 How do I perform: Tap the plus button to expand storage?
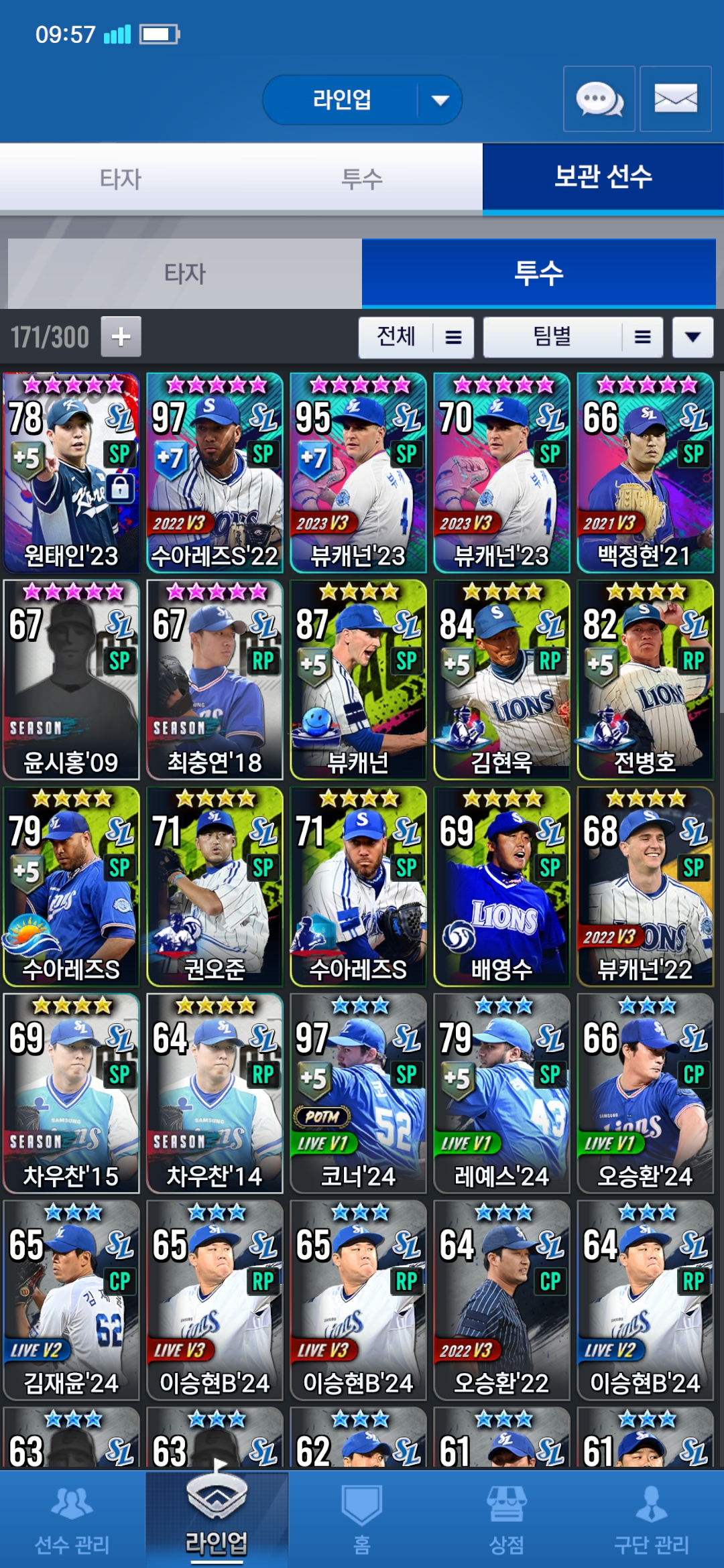click(121, 336)
